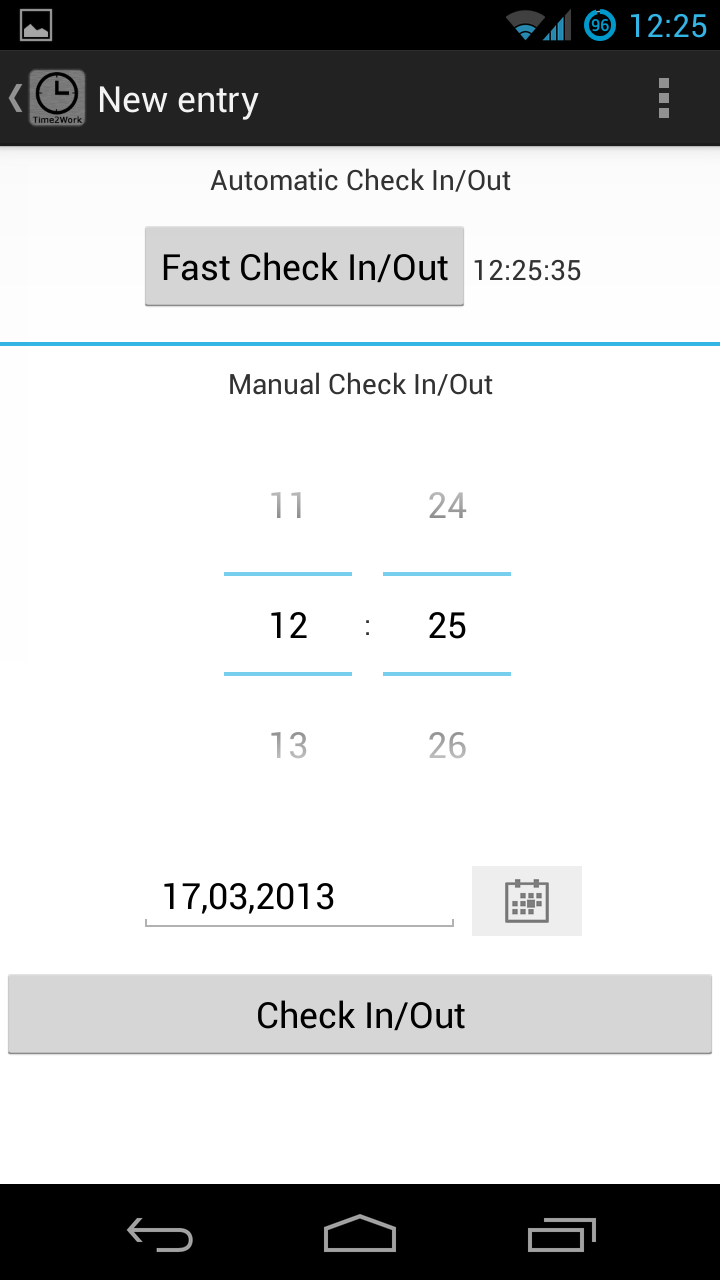The width and height of the screenshot is (720, 1280).
Task: Tap Fast Check In/Out button
Action: [304, 267]
